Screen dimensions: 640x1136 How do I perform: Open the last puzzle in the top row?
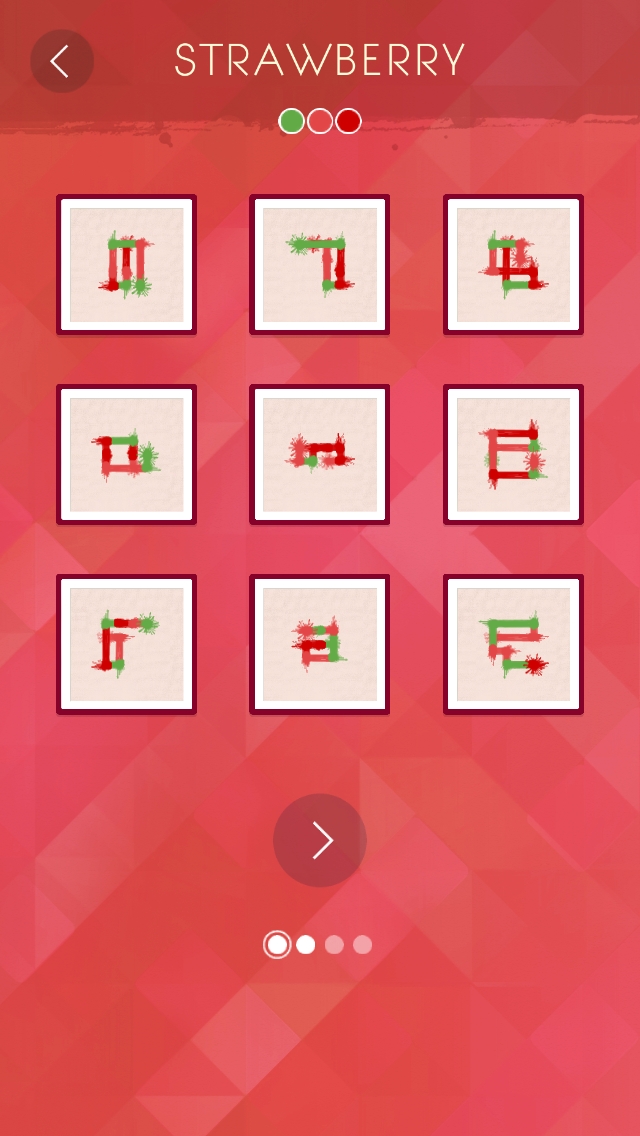[x=513, y=264]
